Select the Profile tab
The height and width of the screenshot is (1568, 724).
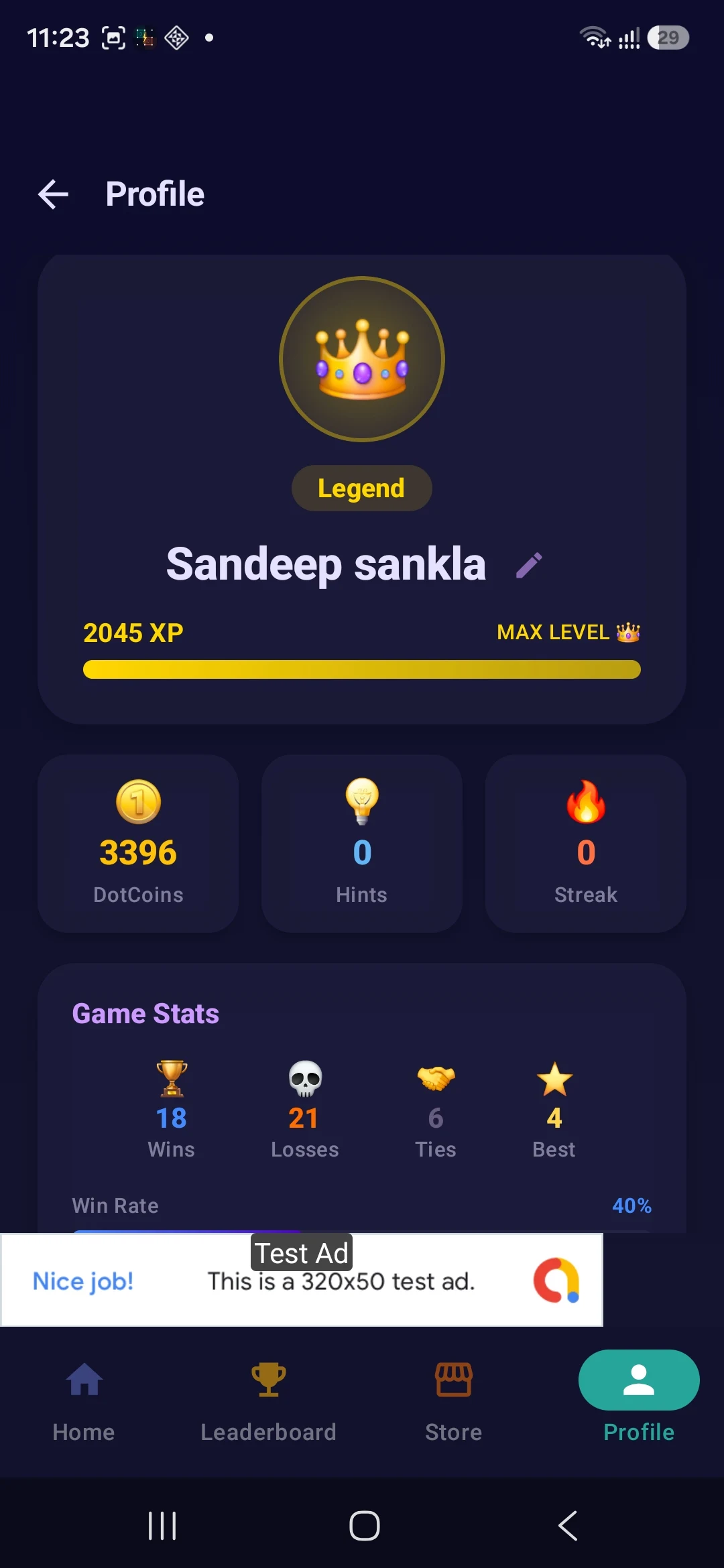(x=639, y=1398)
